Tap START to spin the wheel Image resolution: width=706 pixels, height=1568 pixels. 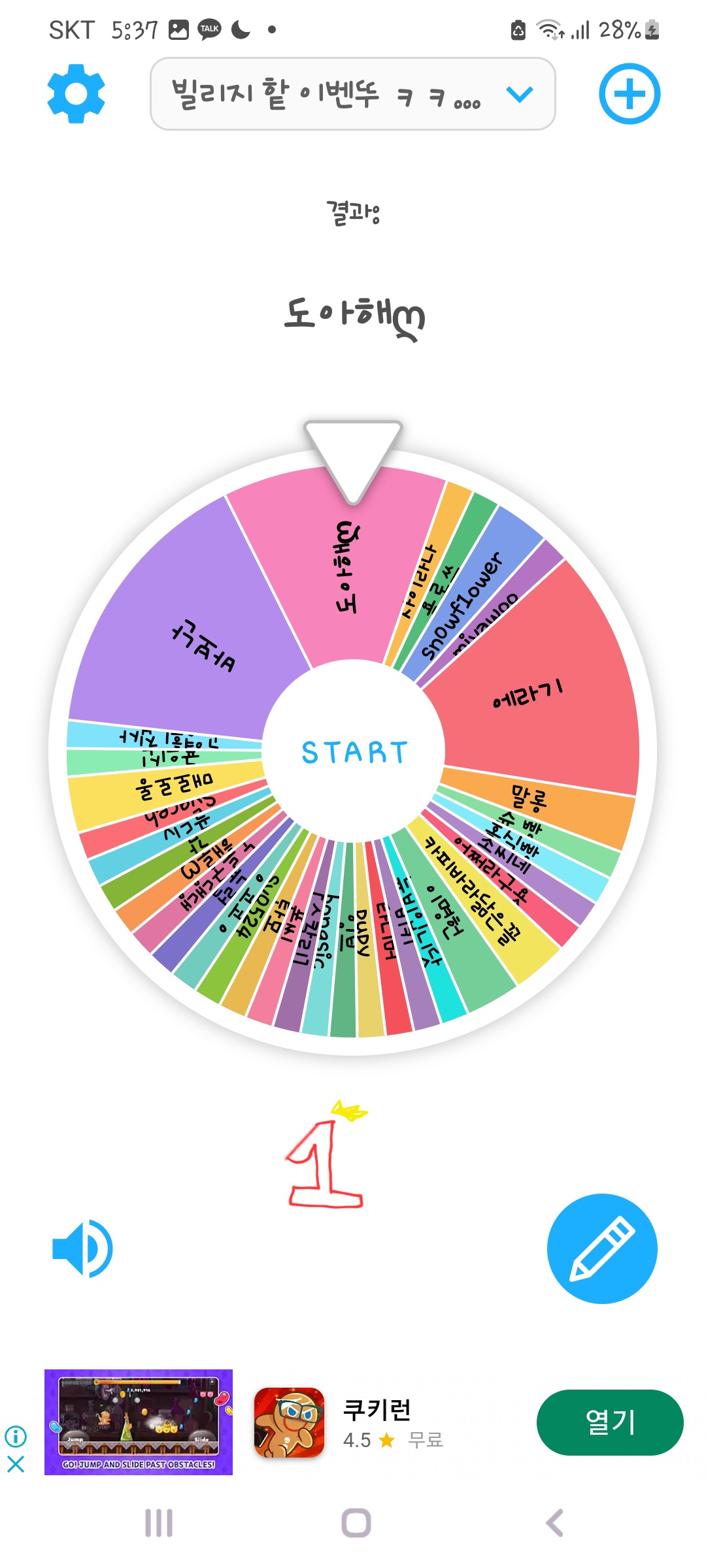[354, 752]
